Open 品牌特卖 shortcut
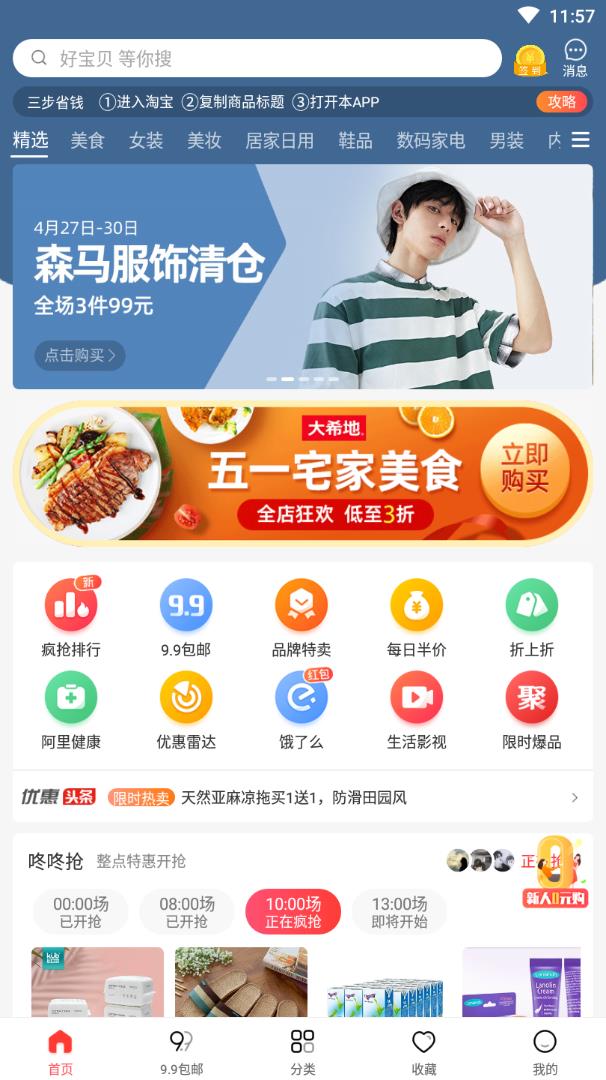The height and width of the screenshot is (1080, 606). (x=301, y=618)
